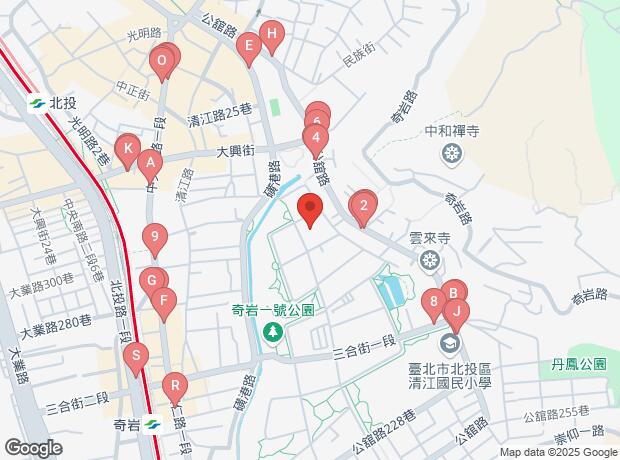Tap the 奇岩 metro station icon

151,424
